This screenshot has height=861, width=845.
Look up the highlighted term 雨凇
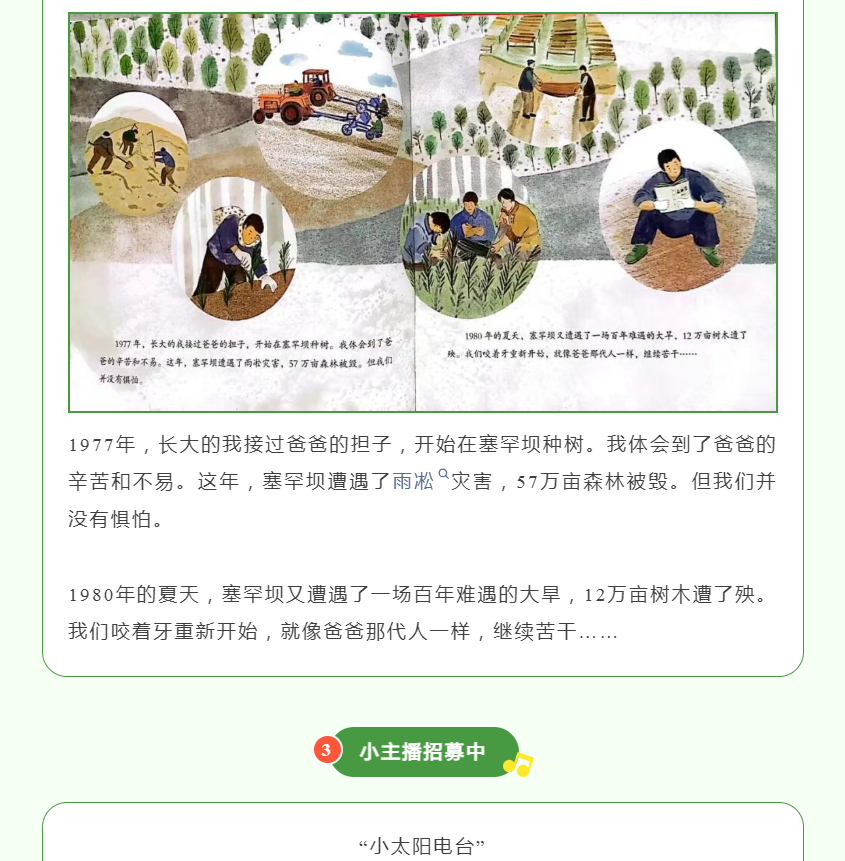point(416,481)
